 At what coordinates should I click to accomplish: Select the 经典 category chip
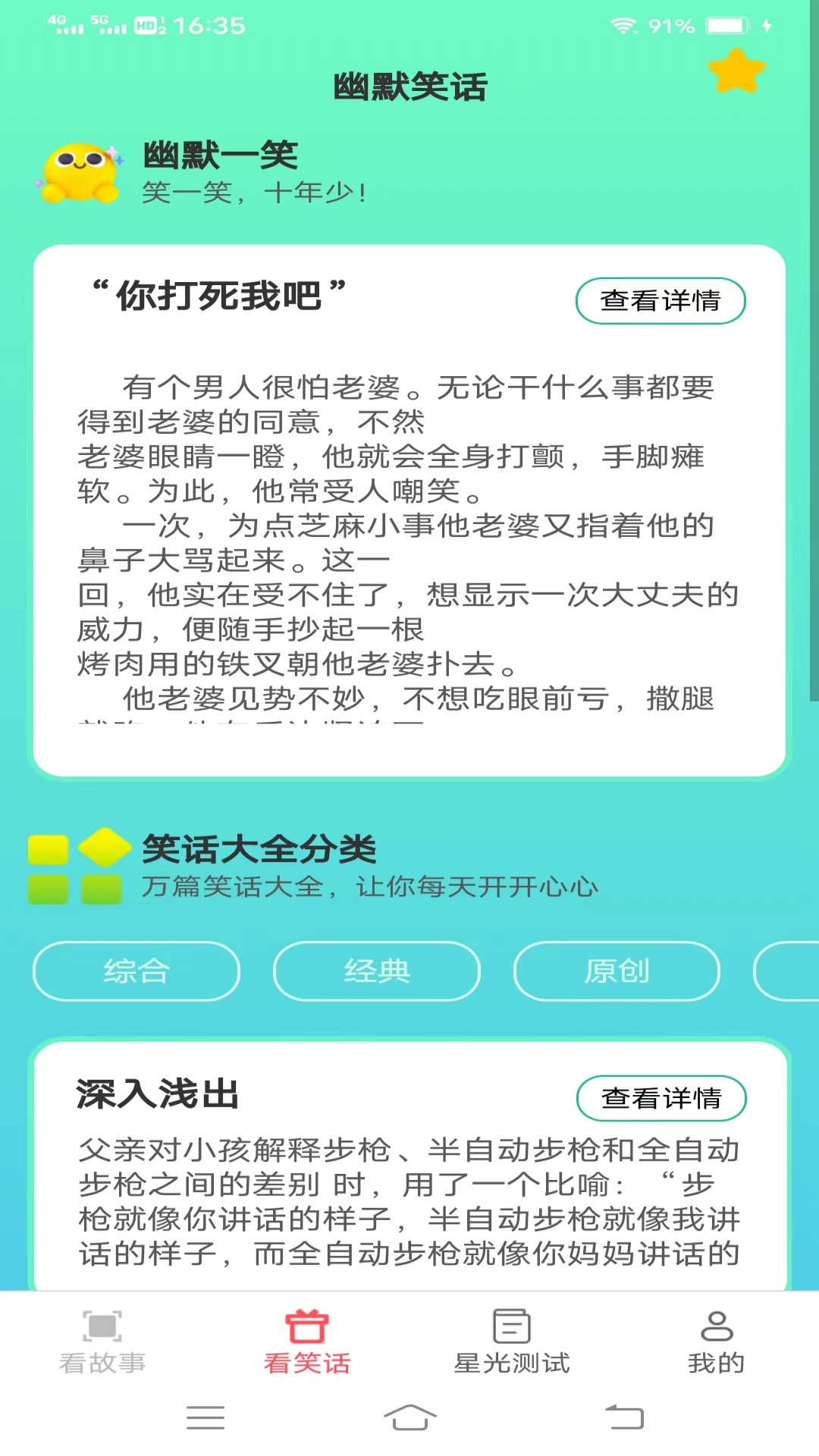click(377, 971)
